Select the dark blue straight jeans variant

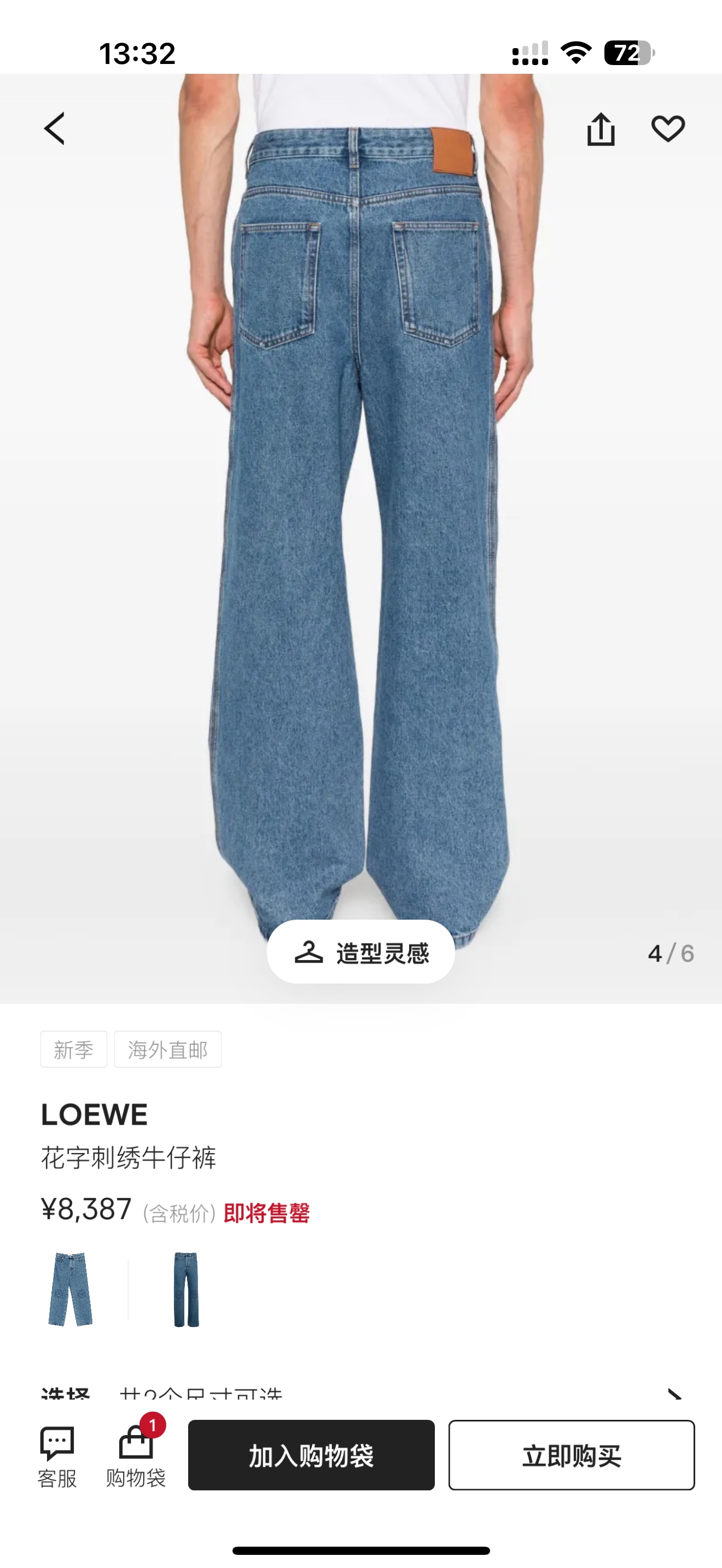point(187,1289)
